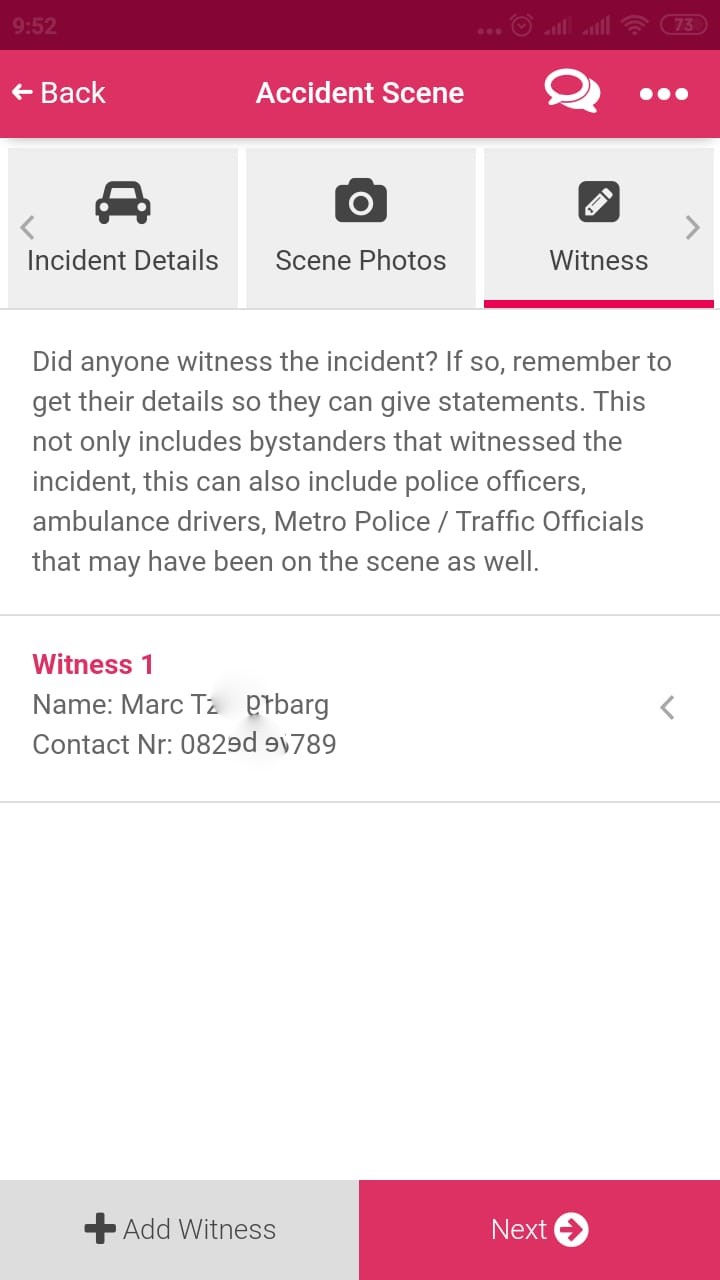Go back using the Back button

pyautogui.click(x=58, y=93)
